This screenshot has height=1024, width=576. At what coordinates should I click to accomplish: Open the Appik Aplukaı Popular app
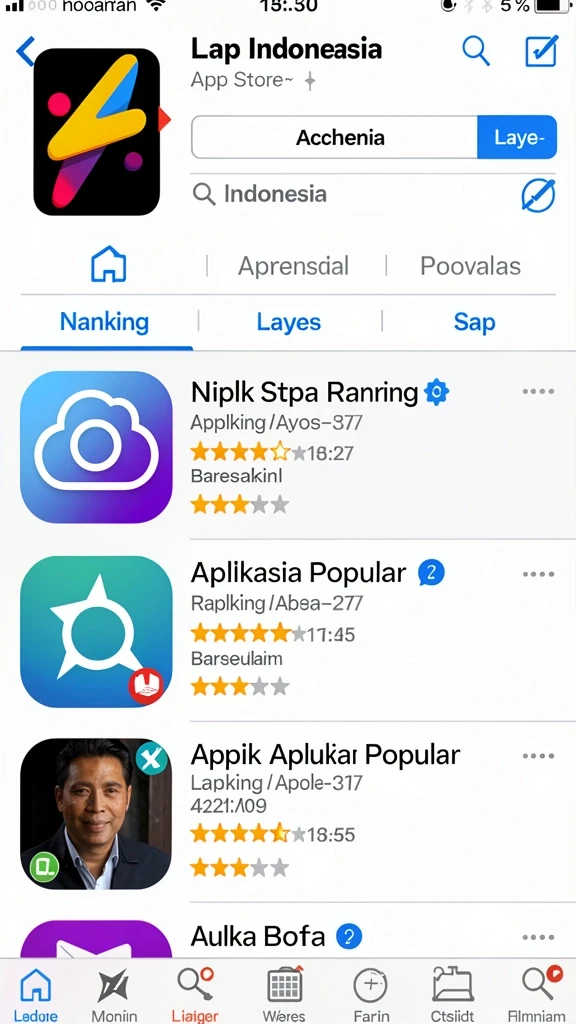pyautogui.click(x=325, y=755)
